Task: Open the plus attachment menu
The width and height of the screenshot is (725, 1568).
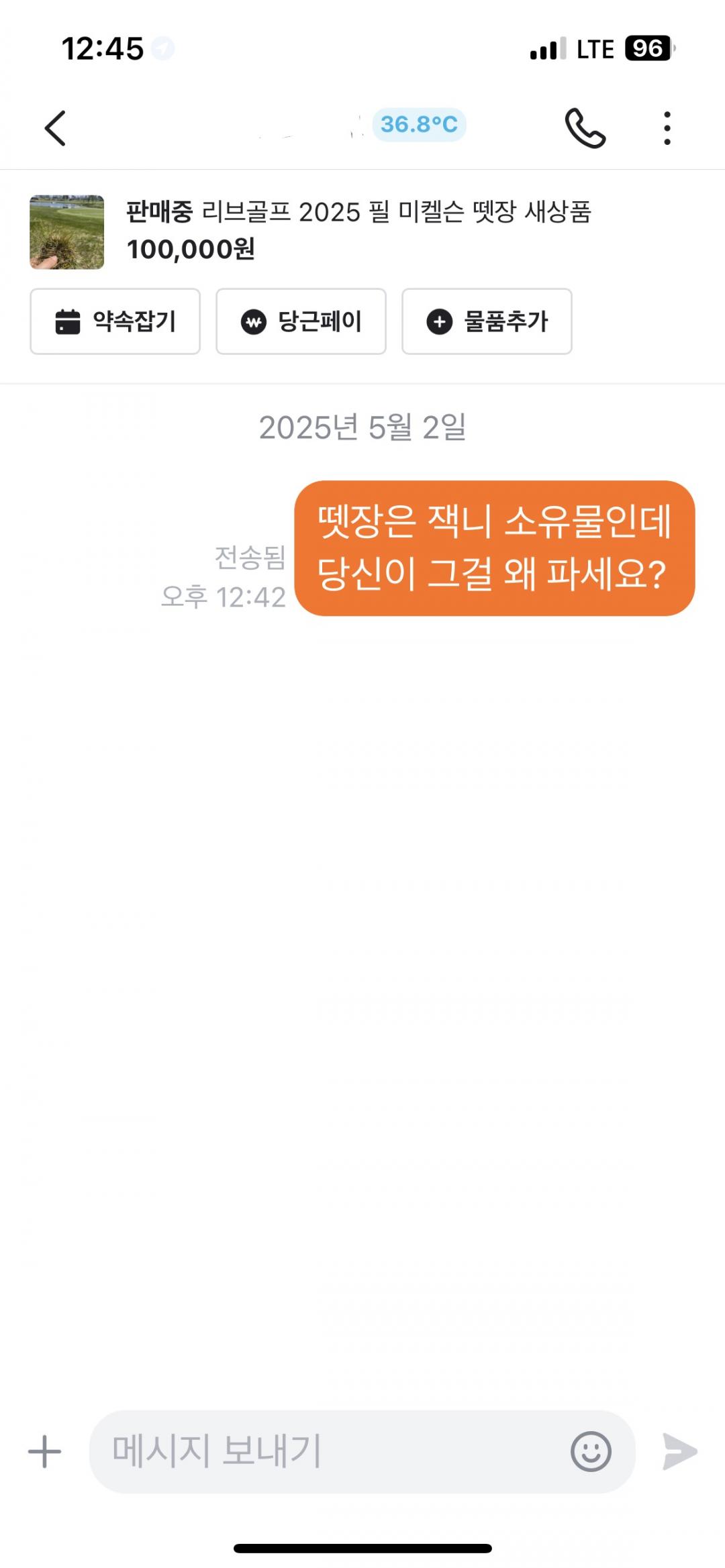Action: [x=45, y=1451]
